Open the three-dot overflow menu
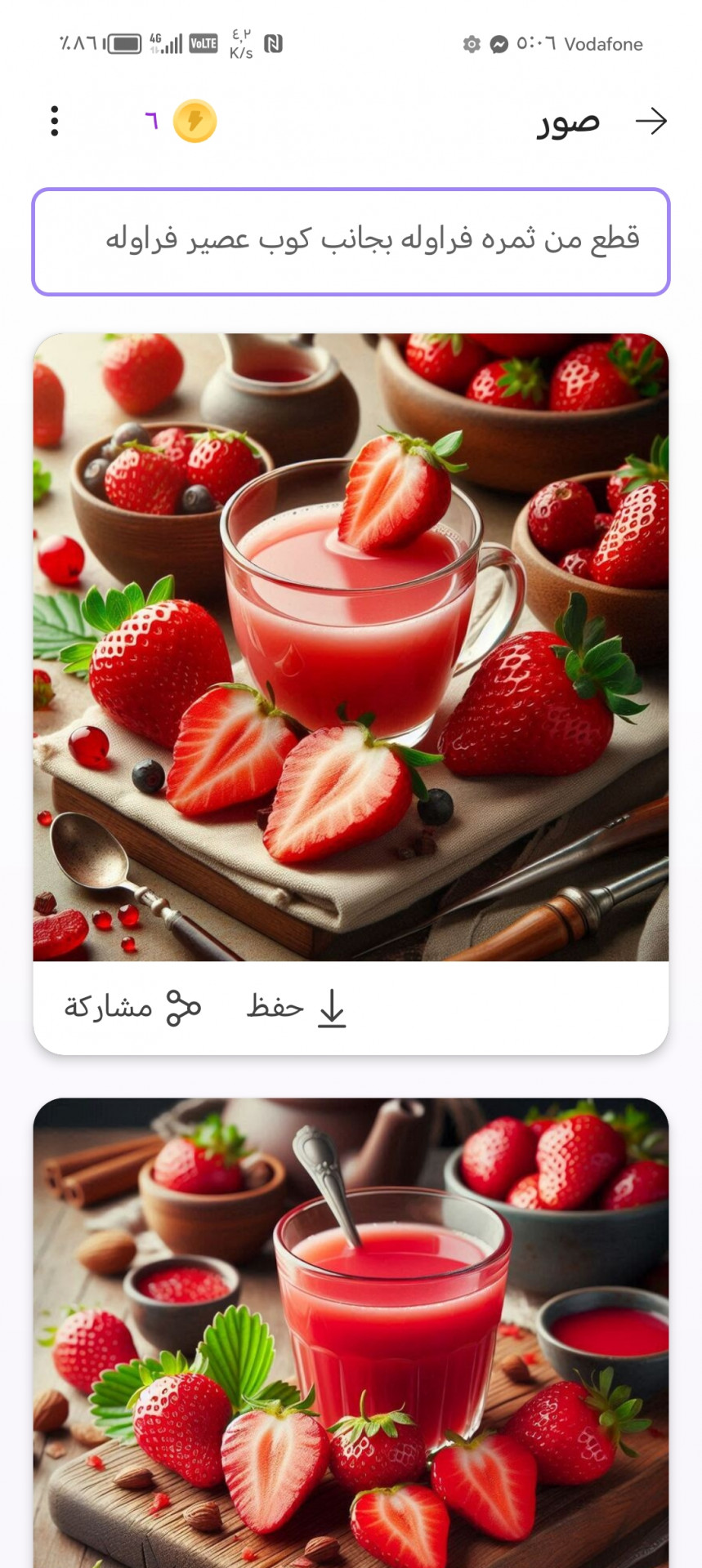This screenshot has width=702, height=1568. (x=54, y=121)
